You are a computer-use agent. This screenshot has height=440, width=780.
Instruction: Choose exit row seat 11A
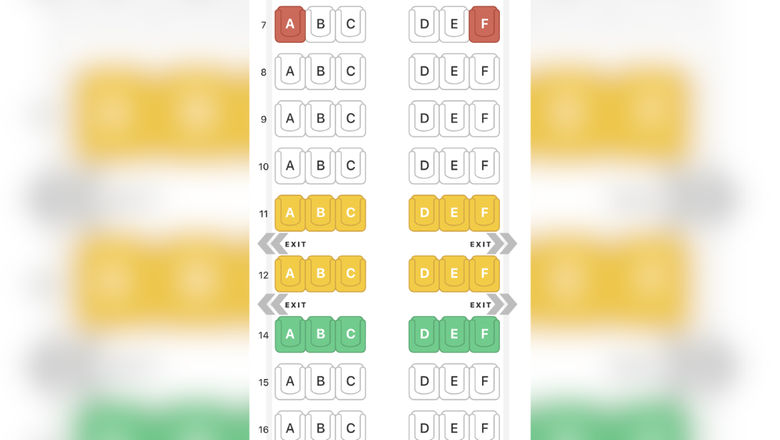[290, 213]
